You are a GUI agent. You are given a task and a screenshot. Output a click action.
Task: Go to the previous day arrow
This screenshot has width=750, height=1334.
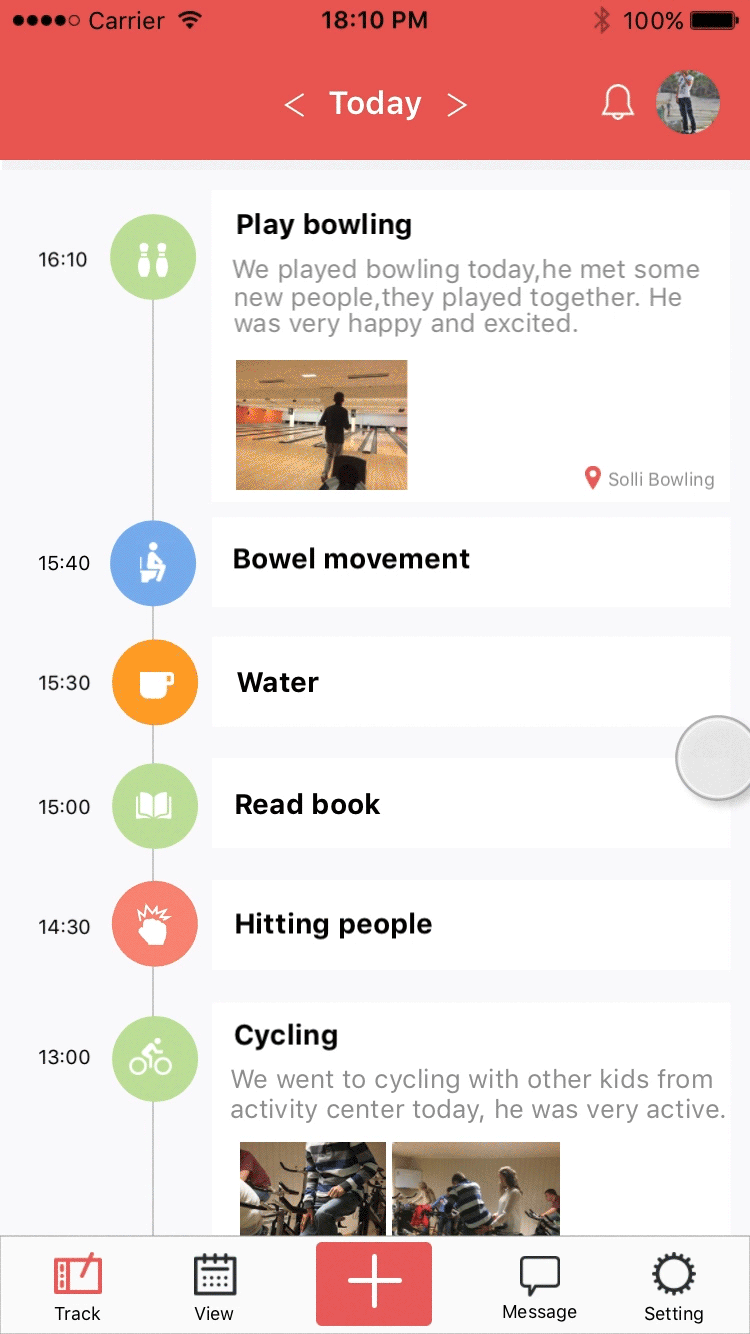tap(294, 105)
